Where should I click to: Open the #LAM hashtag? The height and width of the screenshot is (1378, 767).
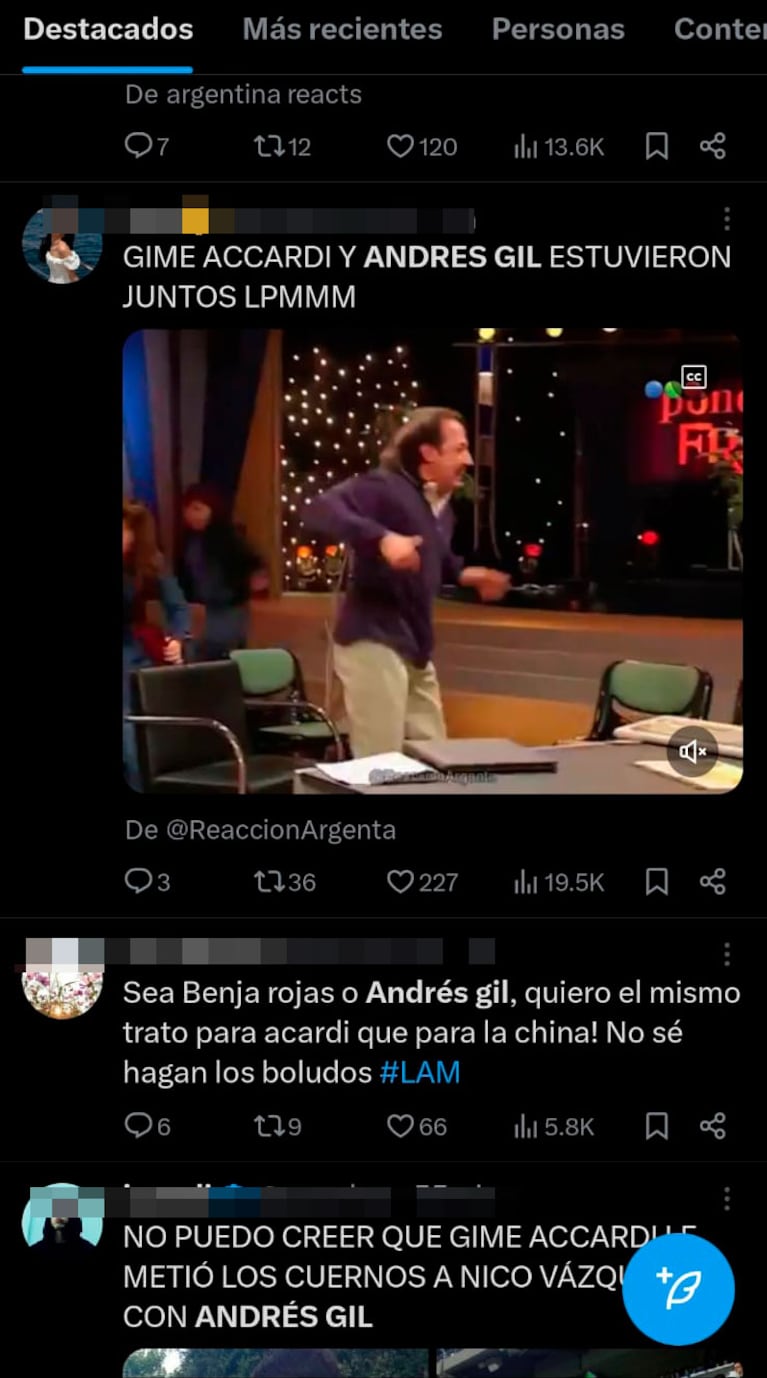pos(420,1073)
